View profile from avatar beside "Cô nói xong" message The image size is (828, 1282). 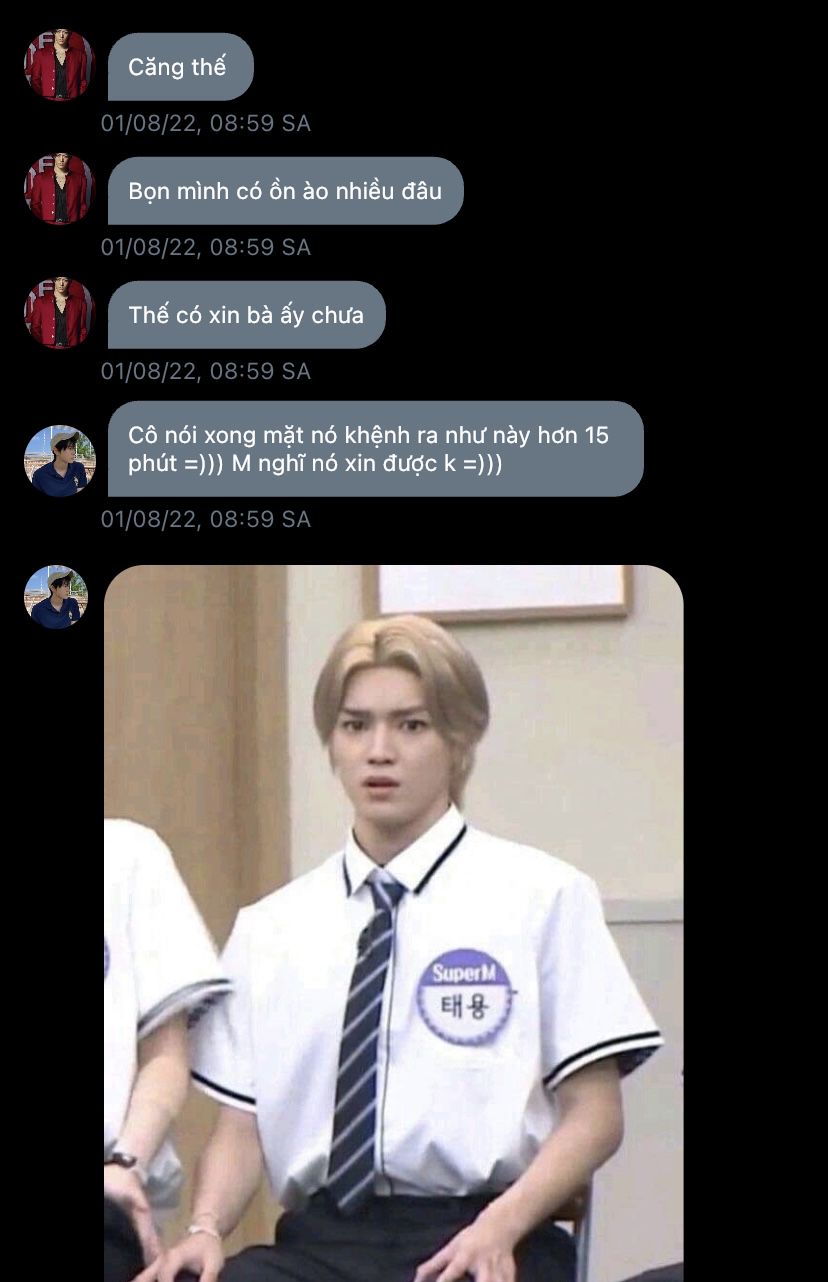click(59, 461)
